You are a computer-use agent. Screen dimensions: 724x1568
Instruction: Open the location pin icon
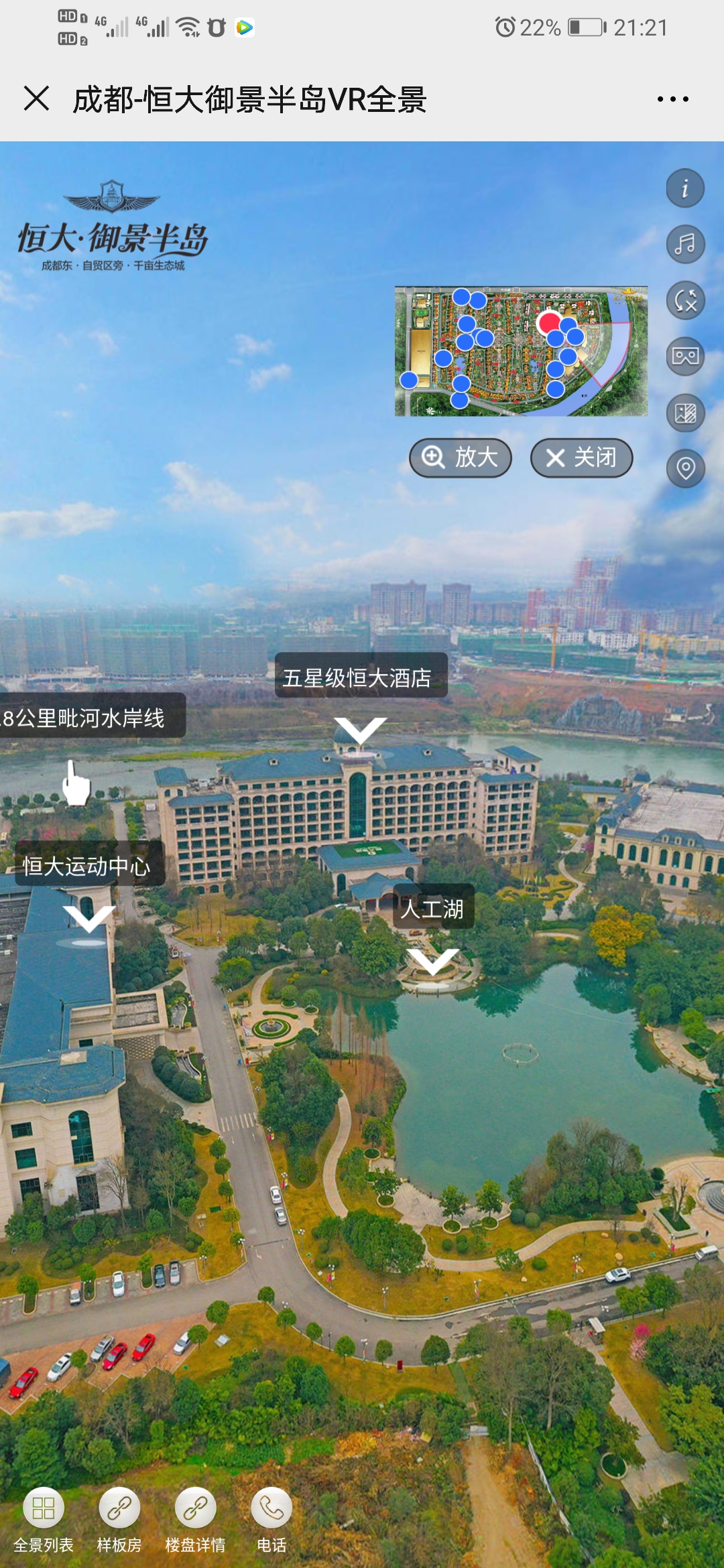click(685, 468)
